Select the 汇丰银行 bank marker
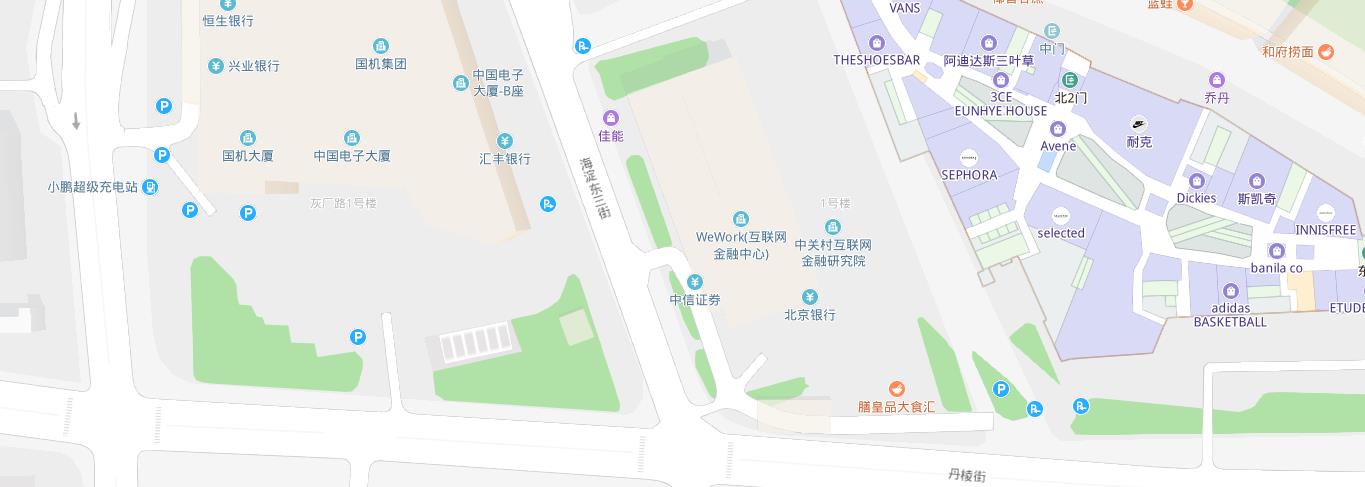Screen dimensions: 1365x487 tap(505, 141)
